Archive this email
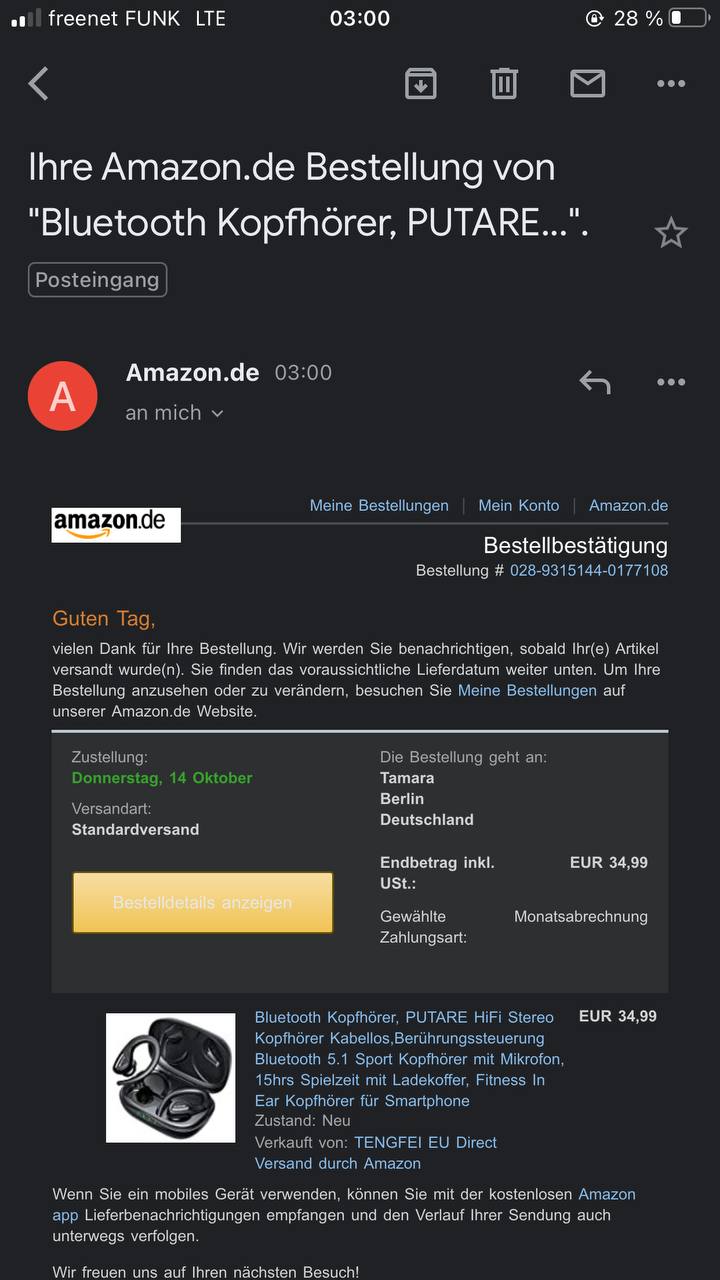The height and width of the screenshot is (1280, 720). 421,84
